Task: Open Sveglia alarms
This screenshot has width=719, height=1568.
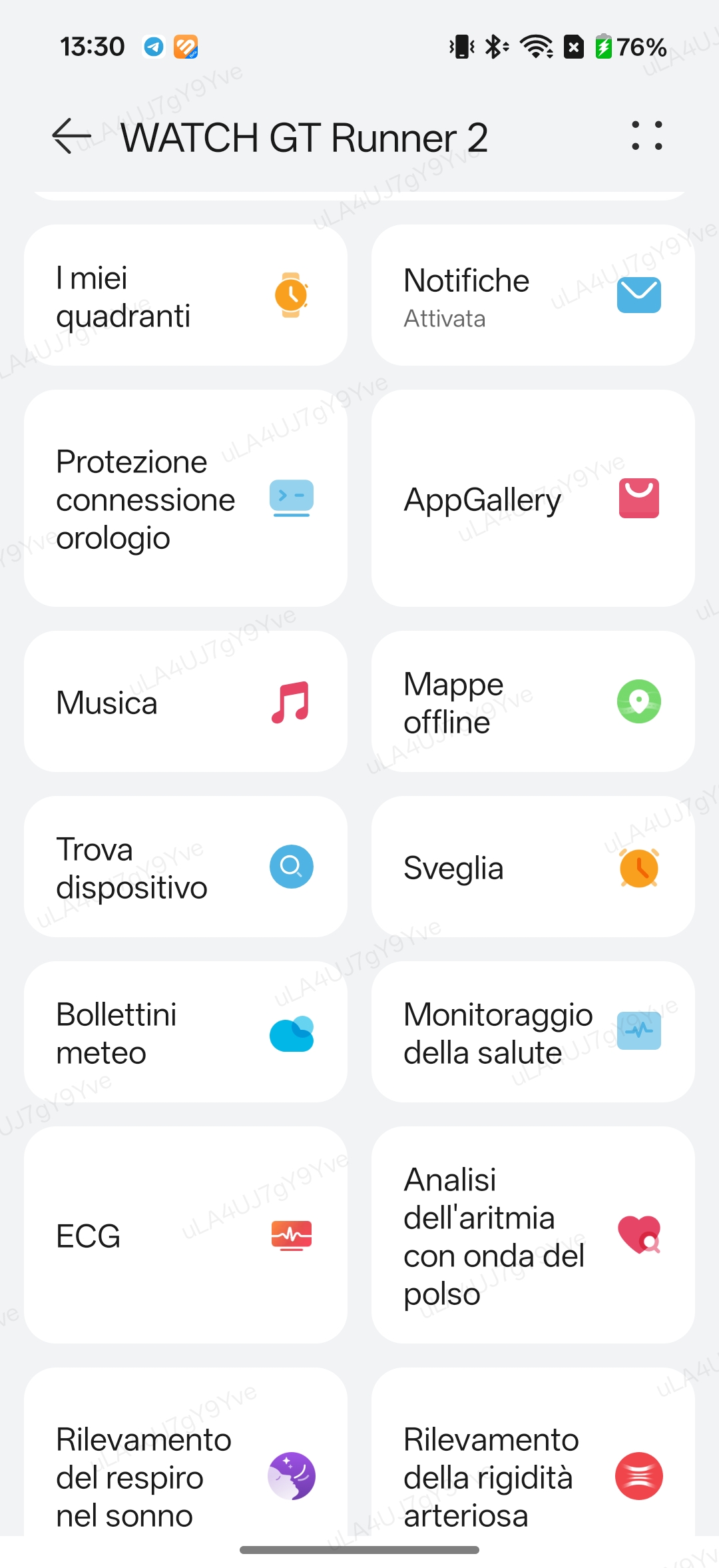Action: pyautogui.click(x=533, y=867)
